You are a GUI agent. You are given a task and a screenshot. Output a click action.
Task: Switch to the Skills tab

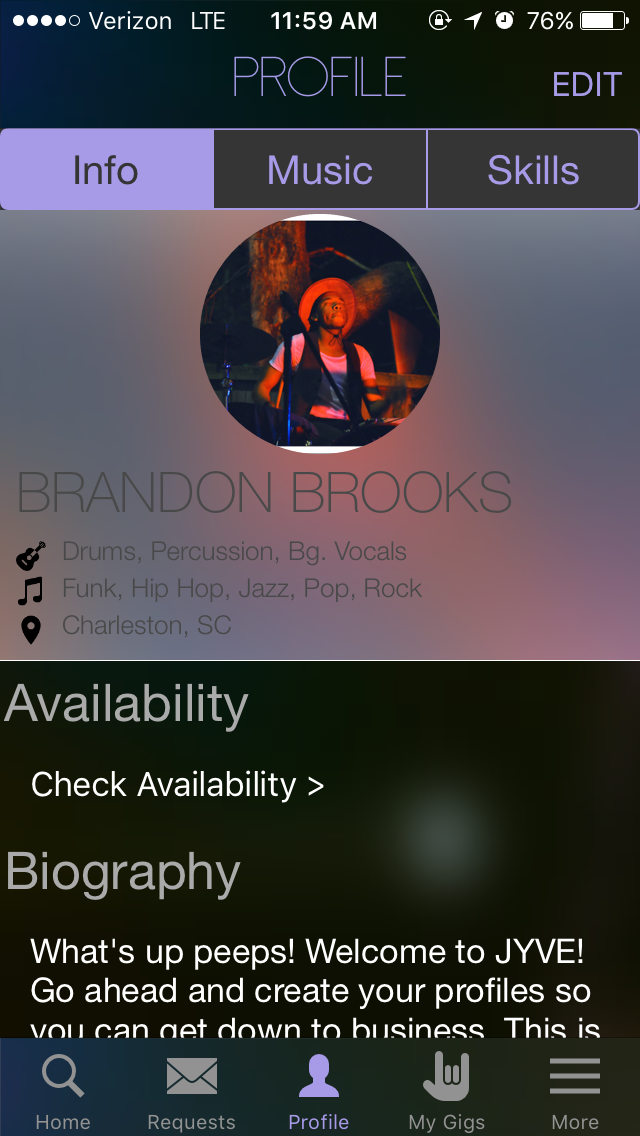pos(533,170)
